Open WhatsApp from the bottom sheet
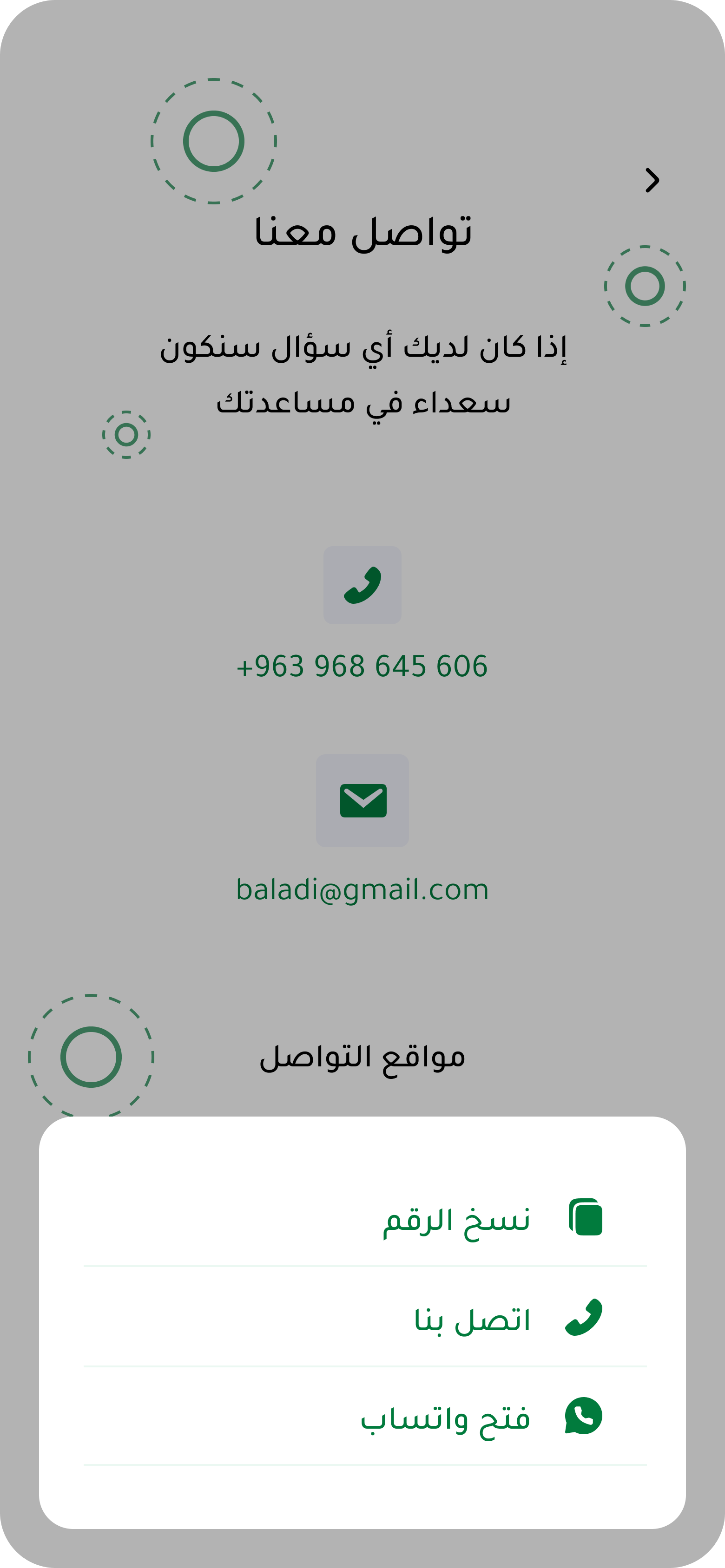 [446, 1418]
